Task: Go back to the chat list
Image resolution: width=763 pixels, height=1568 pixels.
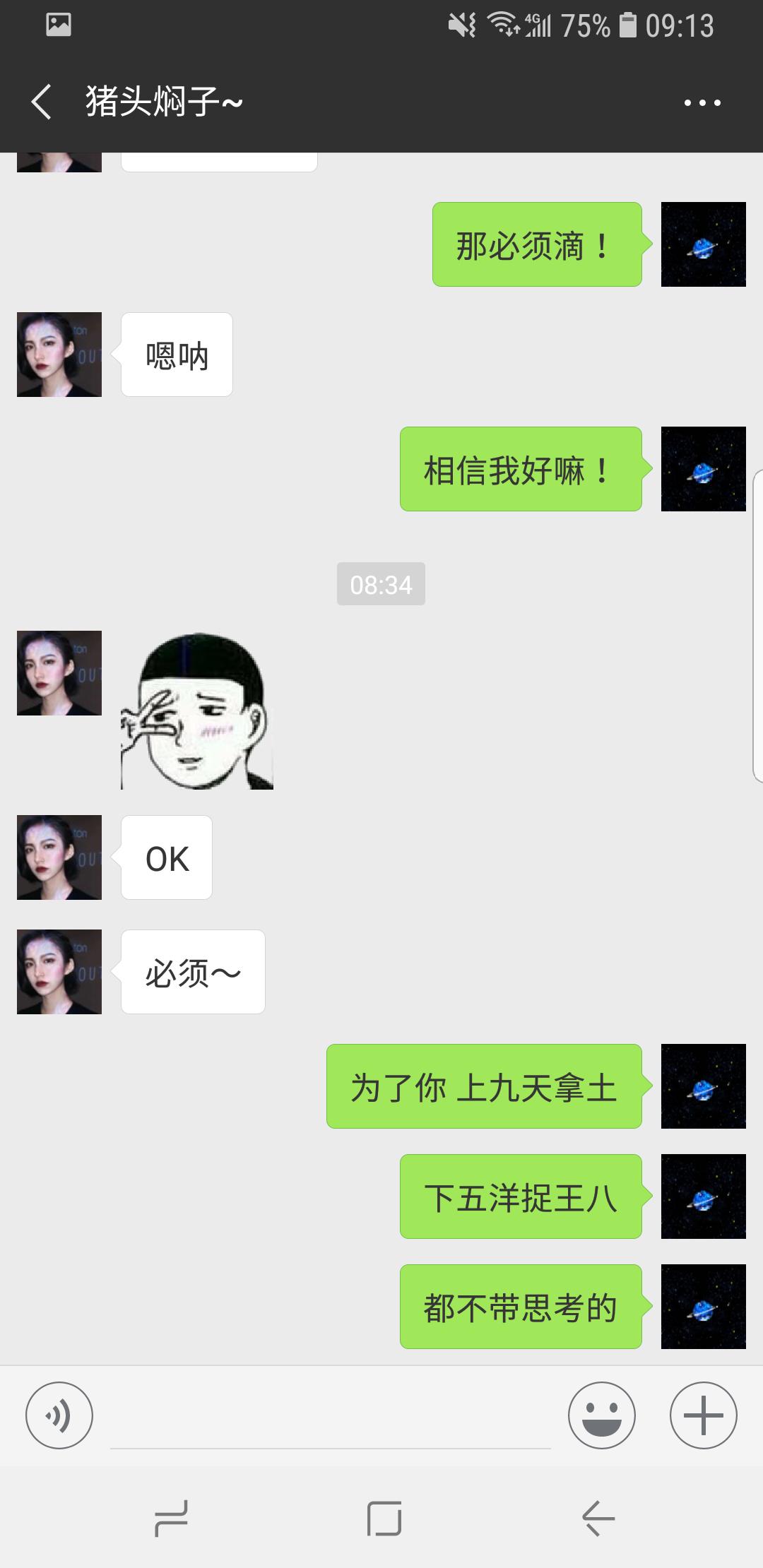Action: [x=42, y=102]
